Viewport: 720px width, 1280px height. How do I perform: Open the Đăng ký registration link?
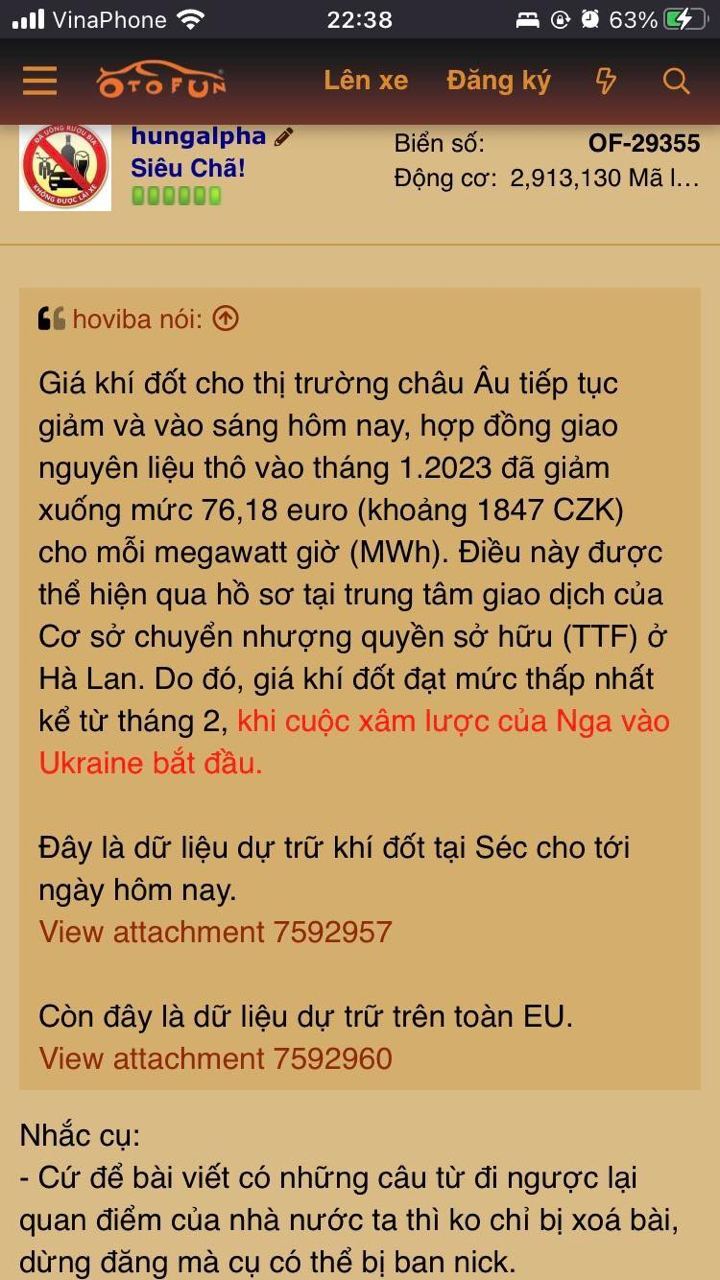498,81
